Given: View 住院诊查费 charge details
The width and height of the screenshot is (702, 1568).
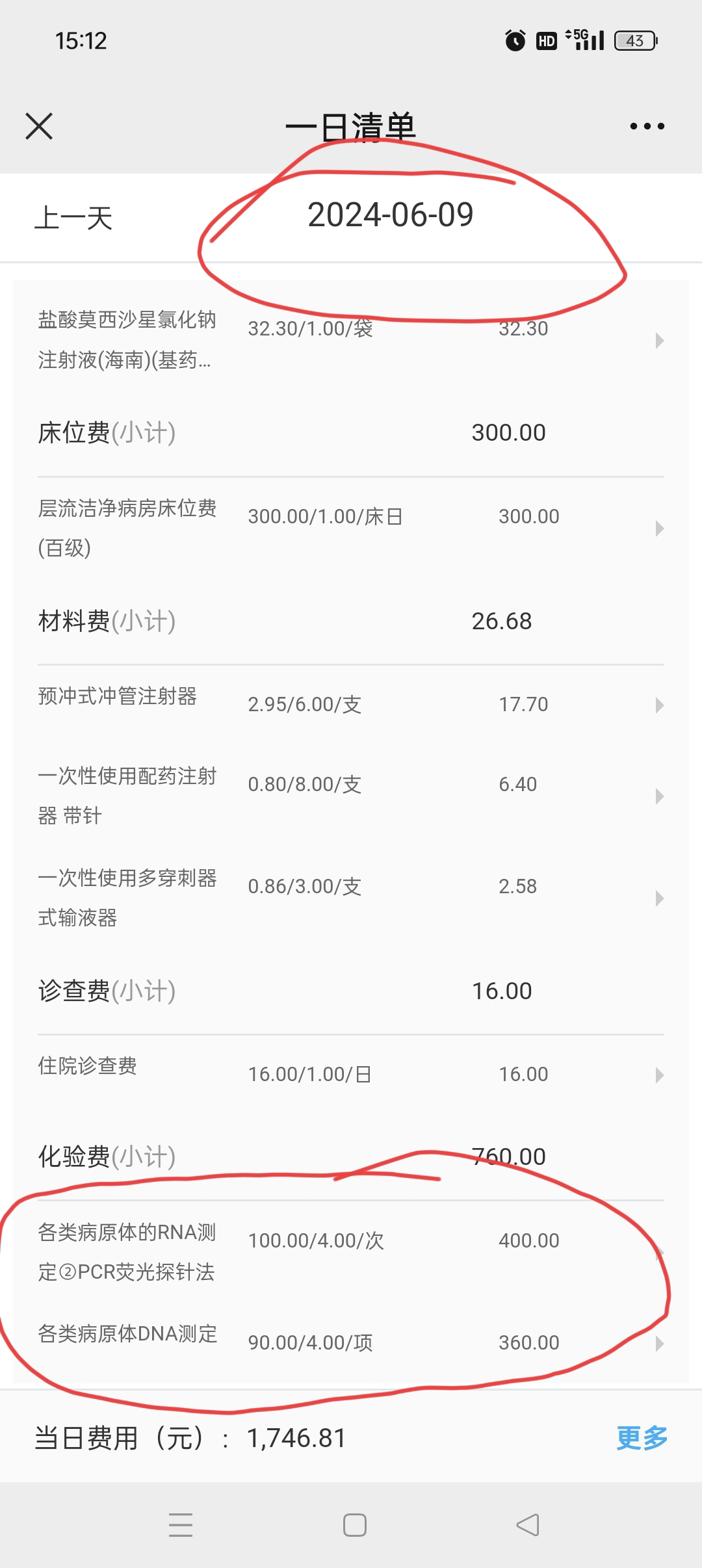Looking at the screenshot, I should pyautogui.click(x=351, y=1075).
